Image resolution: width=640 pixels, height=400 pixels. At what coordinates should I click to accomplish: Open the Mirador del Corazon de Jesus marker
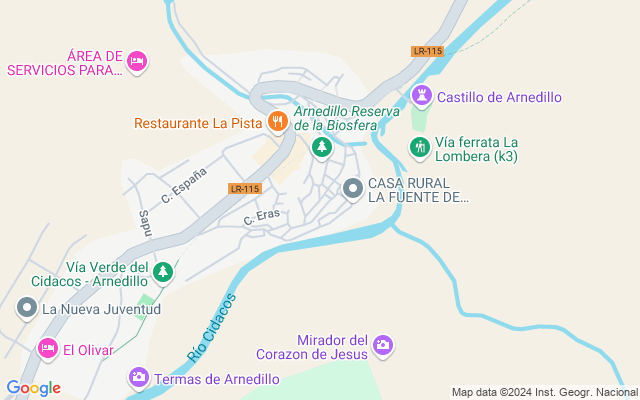click(x=383, y=347)
